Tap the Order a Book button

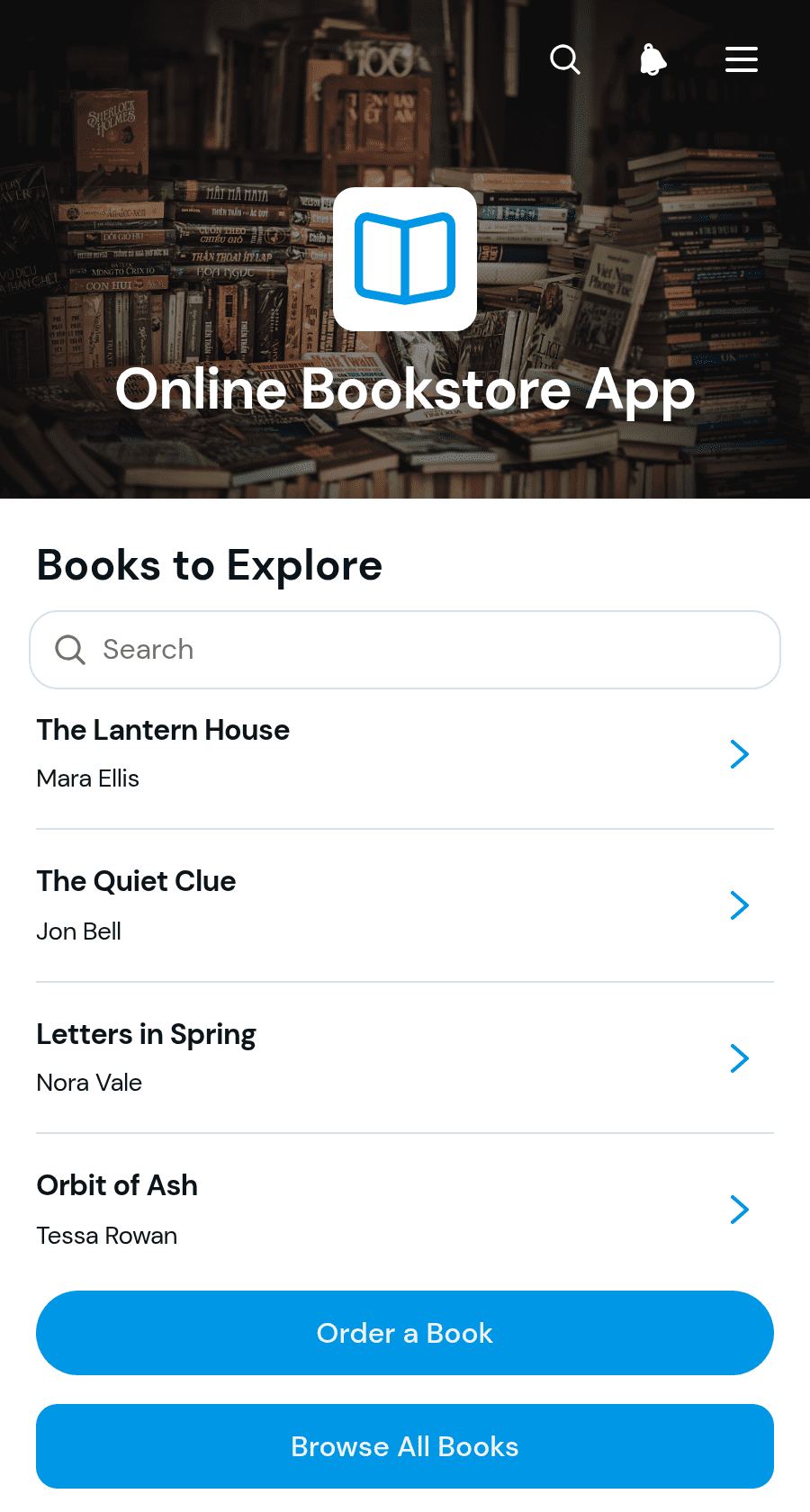pyautogui.click(x=405, y=1333)
